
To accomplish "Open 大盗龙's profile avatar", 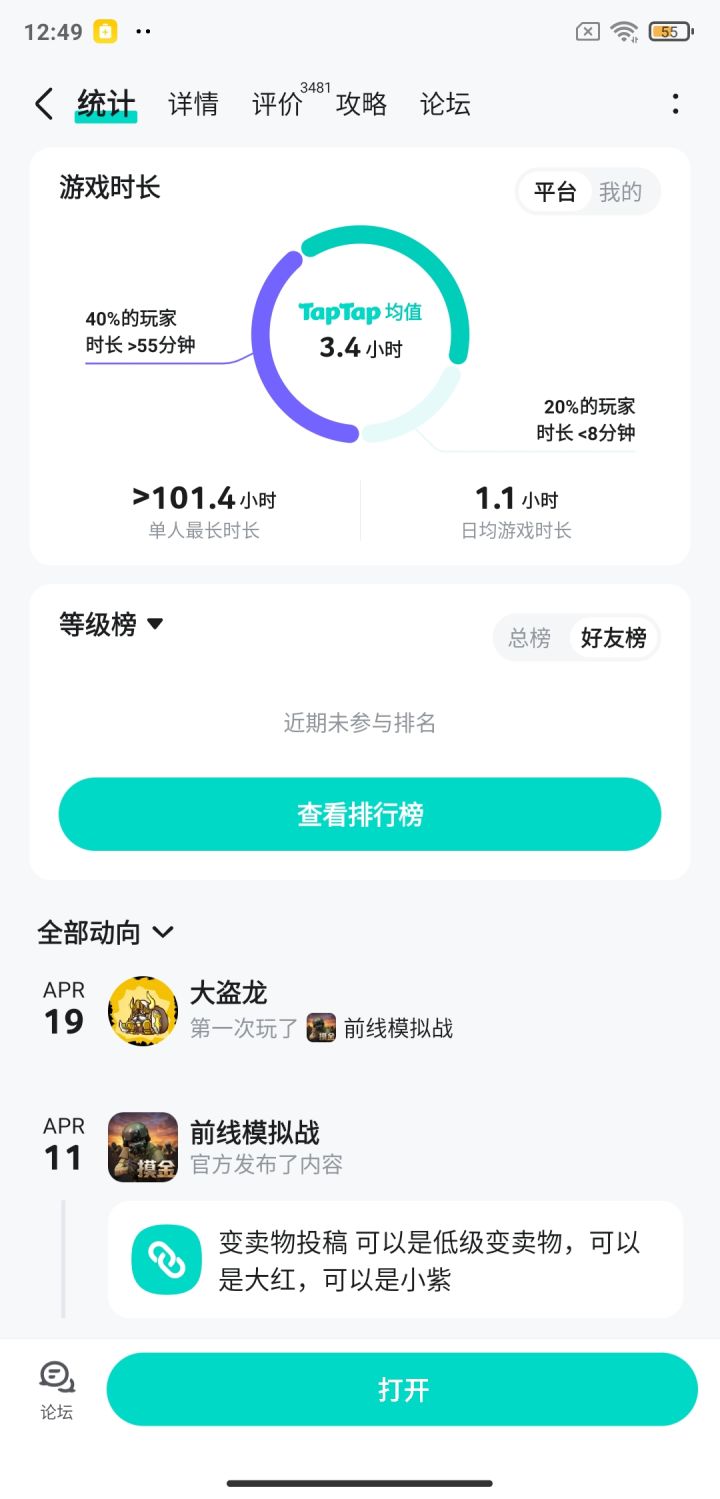I will tap(143, 1011).
